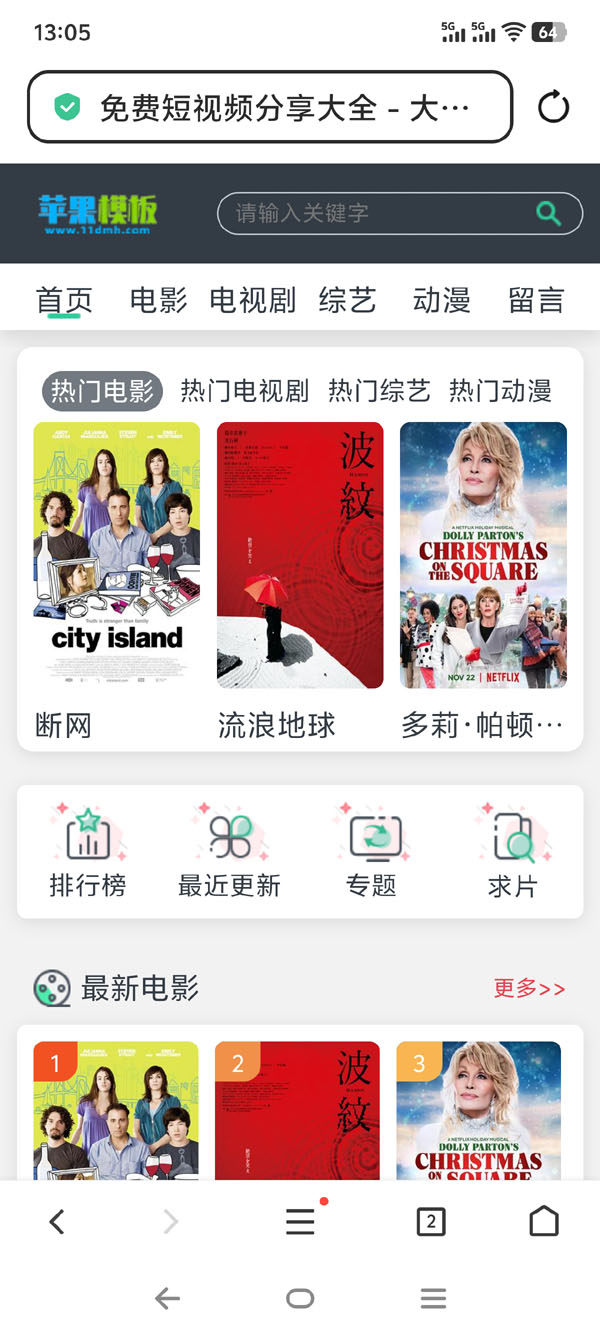
Task: Select the 热门电视剧 tab
Action: point(245,391)
